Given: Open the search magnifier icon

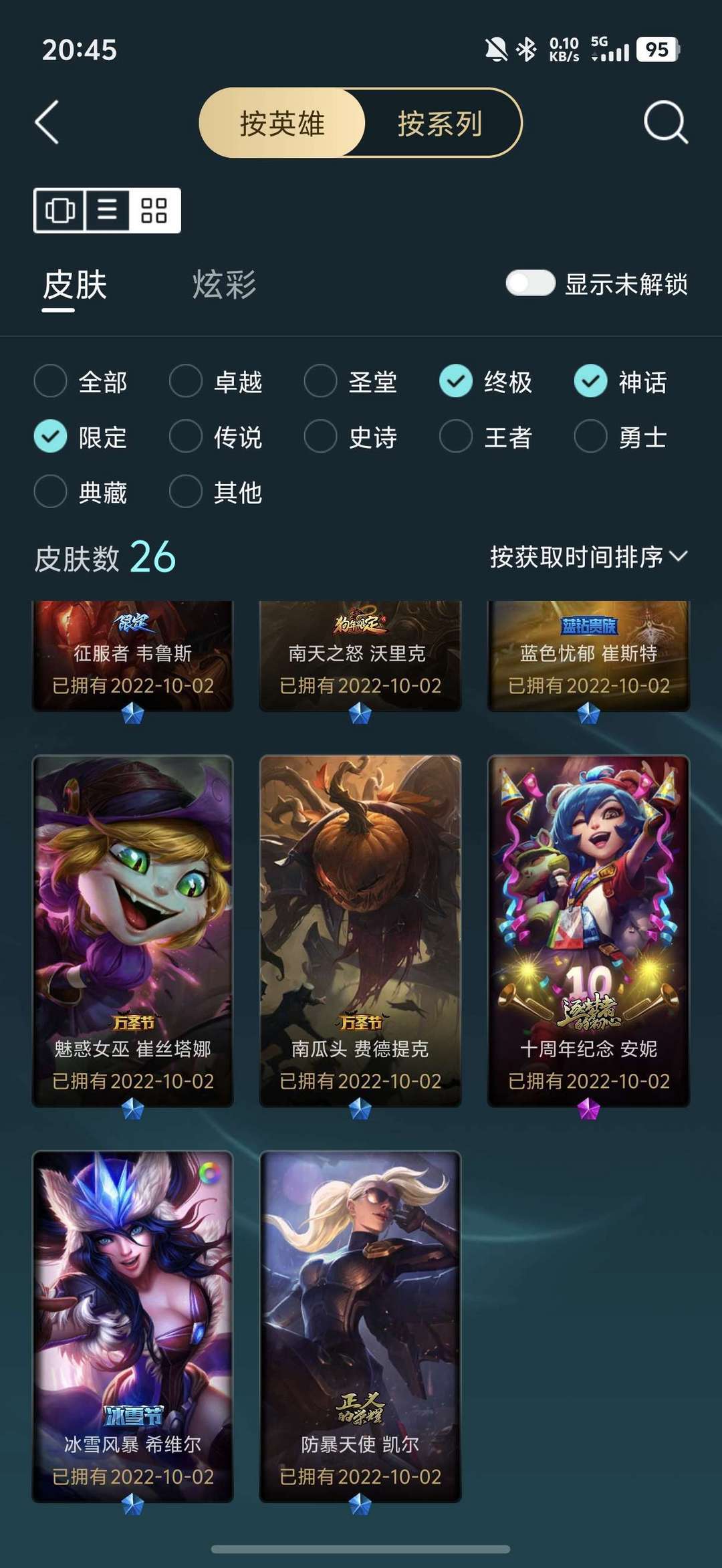Looking at the screenshot, I should point(665,122).
